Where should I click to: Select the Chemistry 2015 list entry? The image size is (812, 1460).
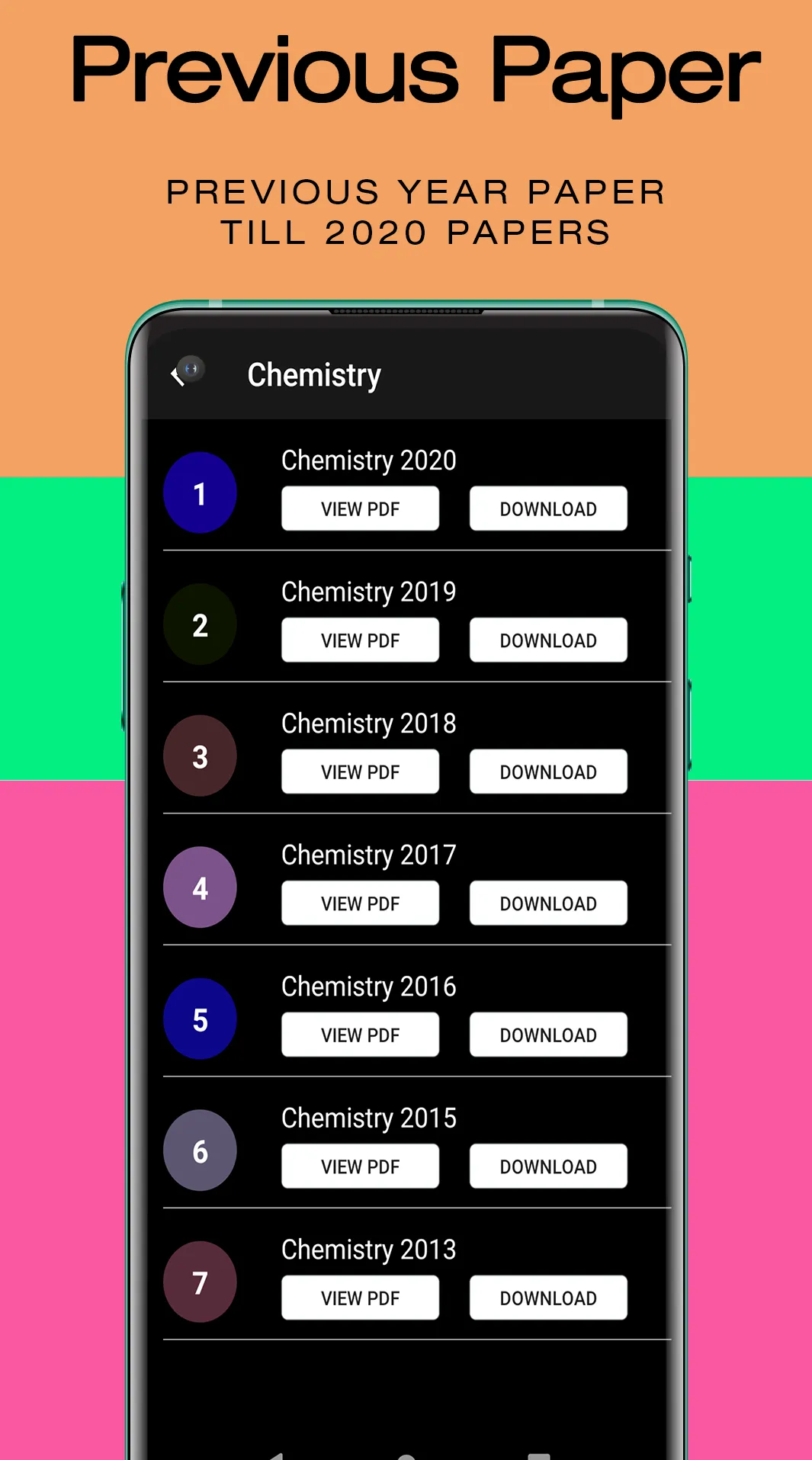(x=368, y=1118)
